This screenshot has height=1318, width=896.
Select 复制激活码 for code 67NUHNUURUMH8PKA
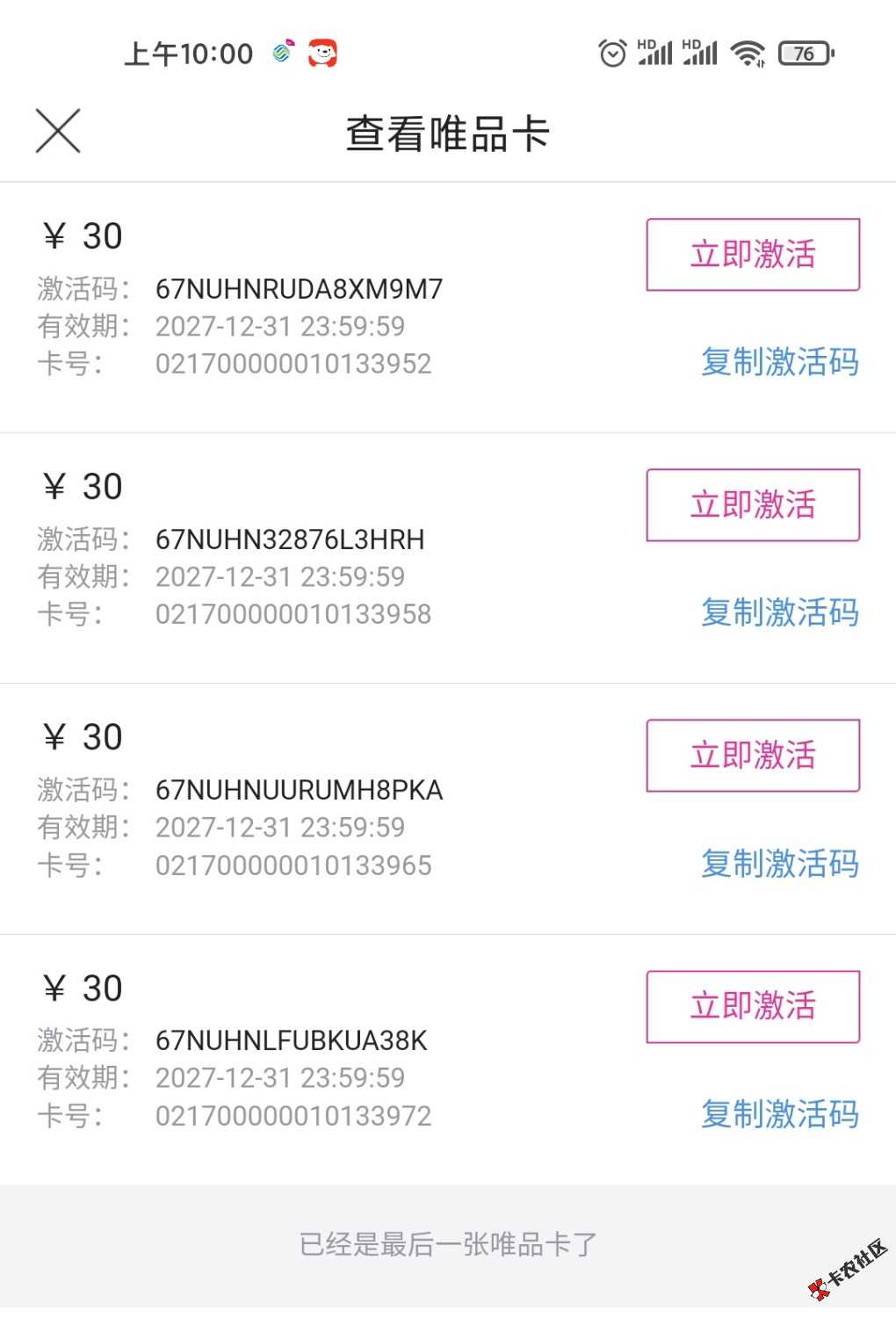779,864
